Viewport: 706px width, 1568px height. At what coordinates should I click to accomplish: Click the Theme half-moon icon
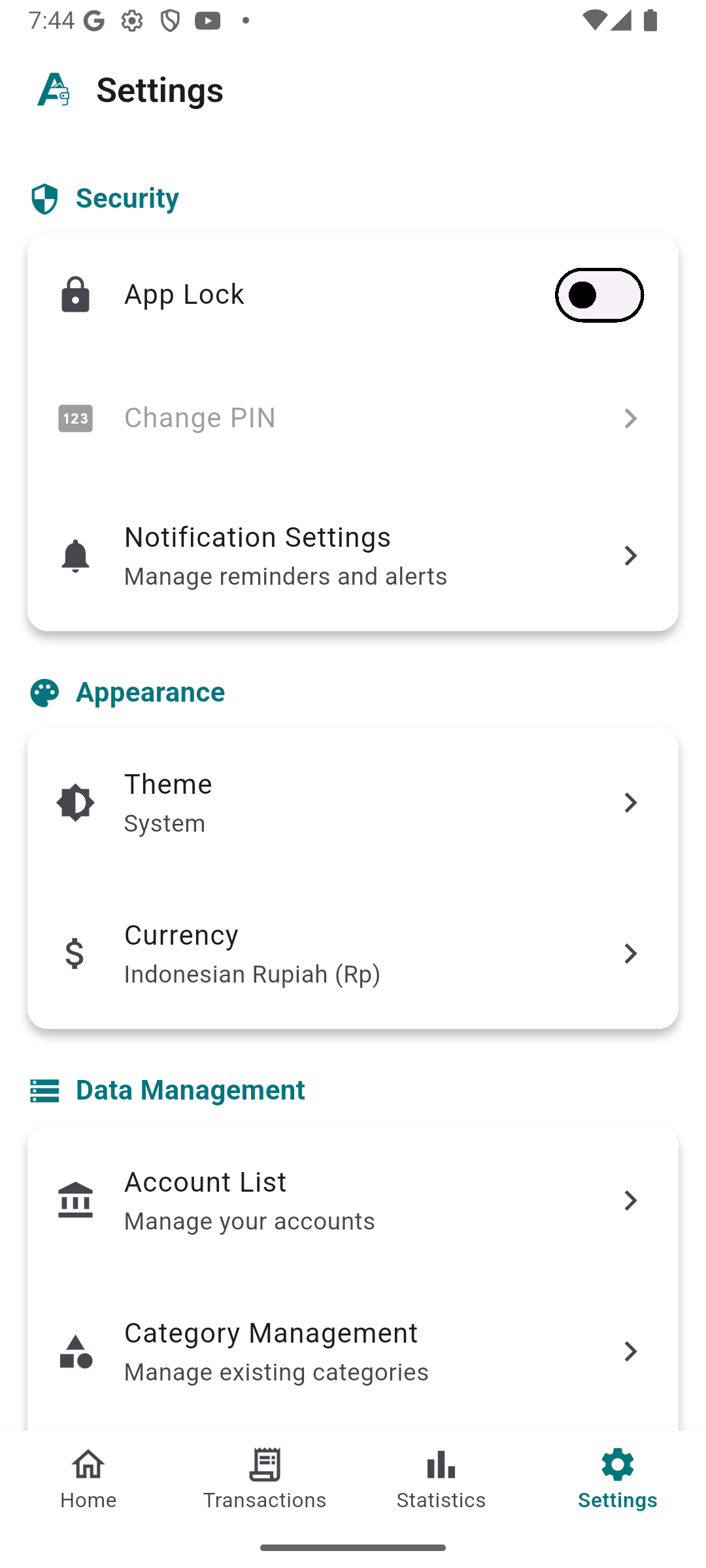pos(75,802)
